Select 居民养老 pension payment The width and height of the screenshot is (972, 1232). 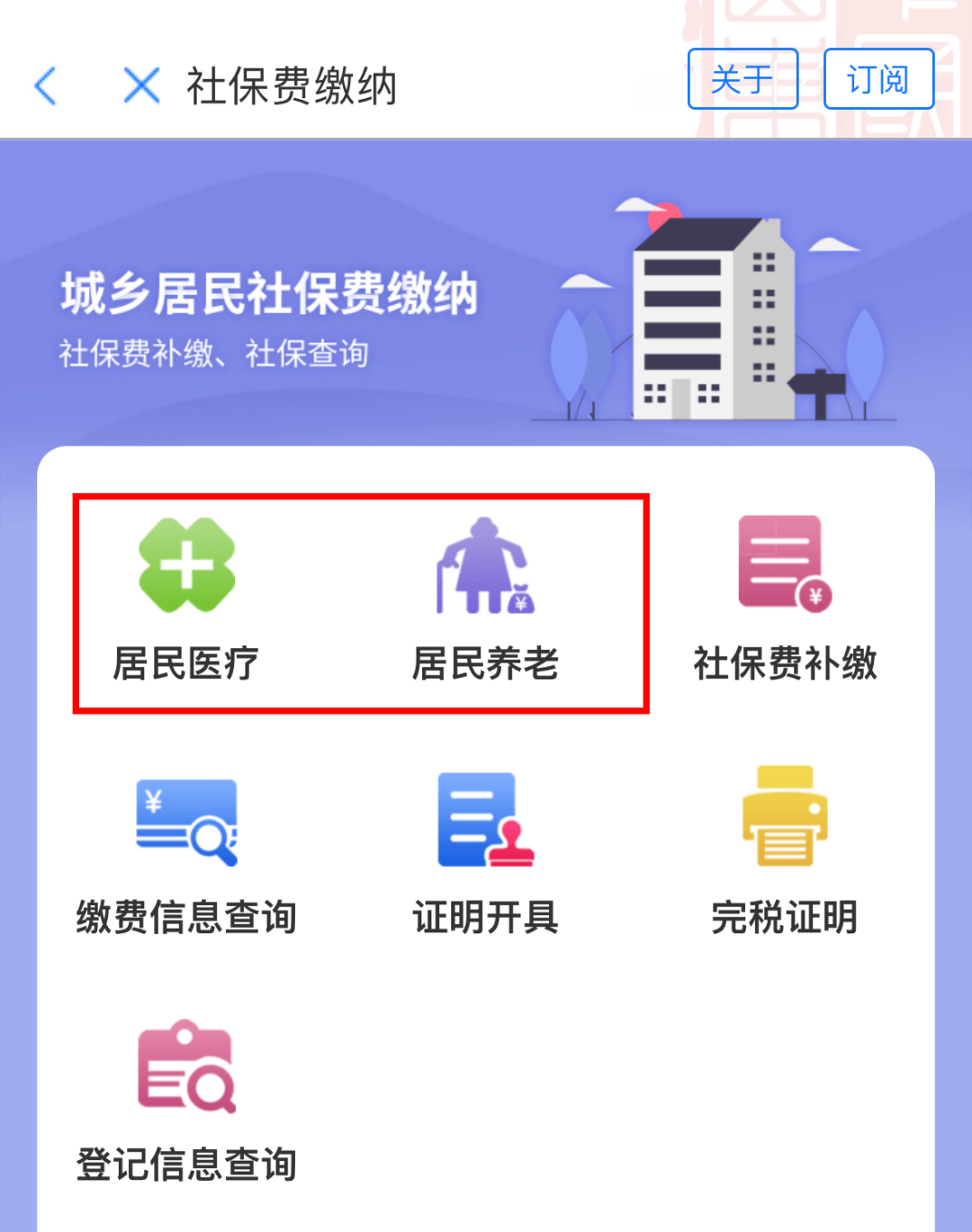(x=485, y=598)
